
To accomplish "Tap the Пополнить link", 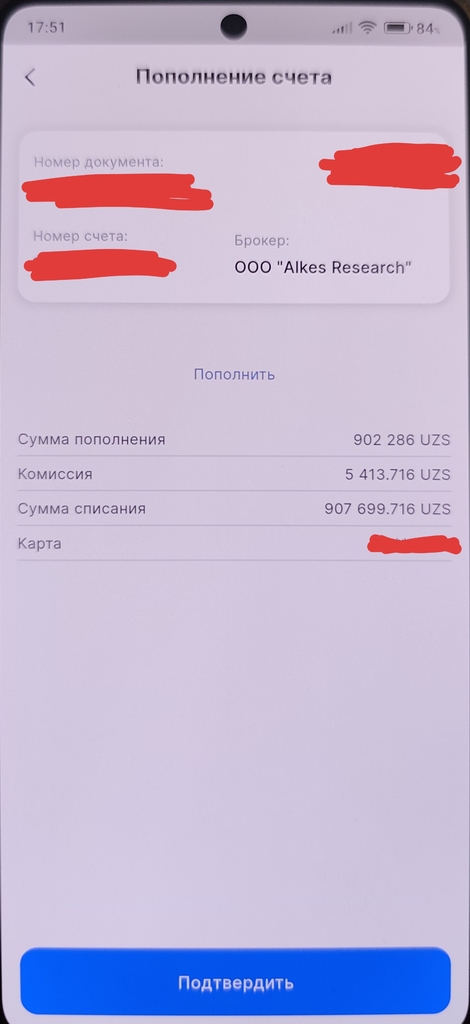I will (x=234, y=375).
